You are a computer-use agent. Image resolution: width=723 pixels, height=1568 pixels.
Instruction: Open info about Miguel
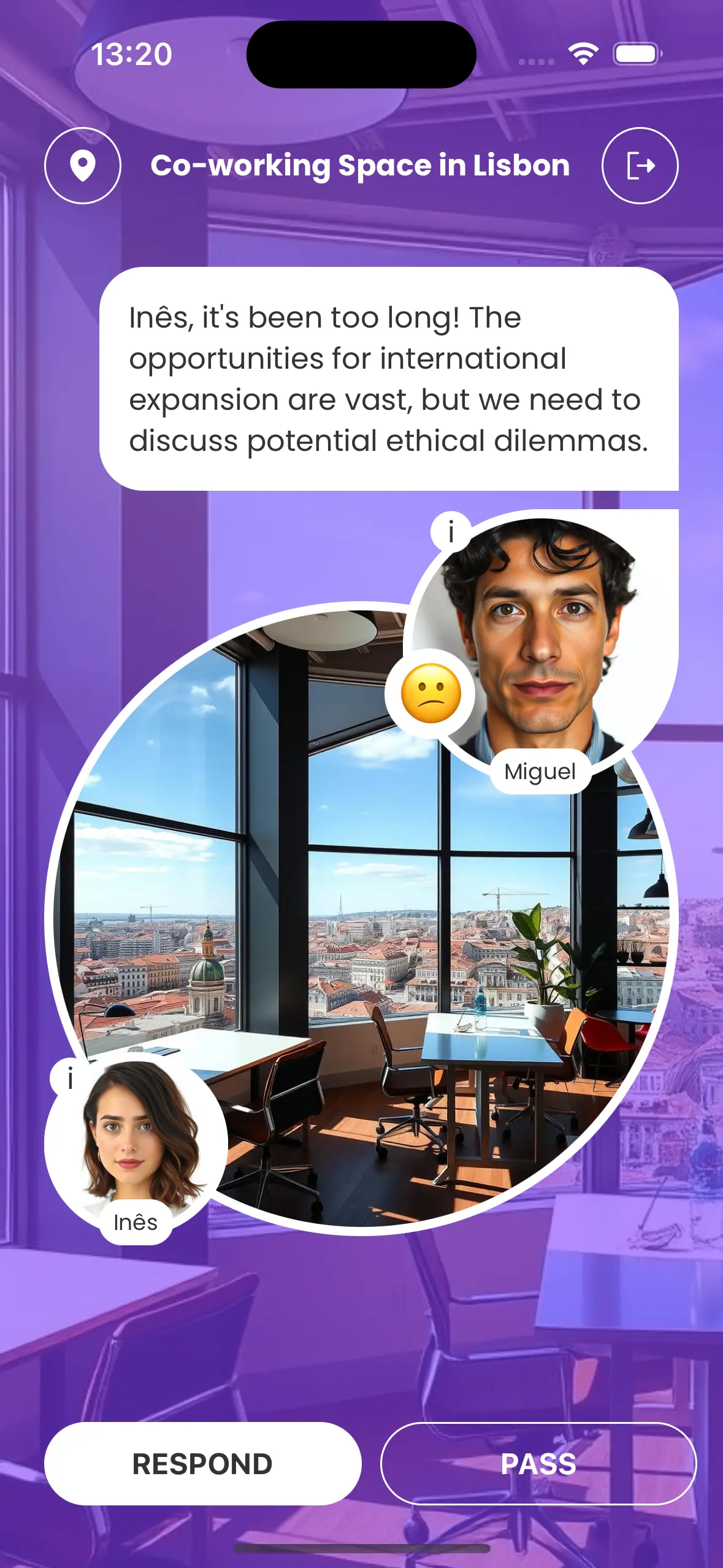coord(451,531)
